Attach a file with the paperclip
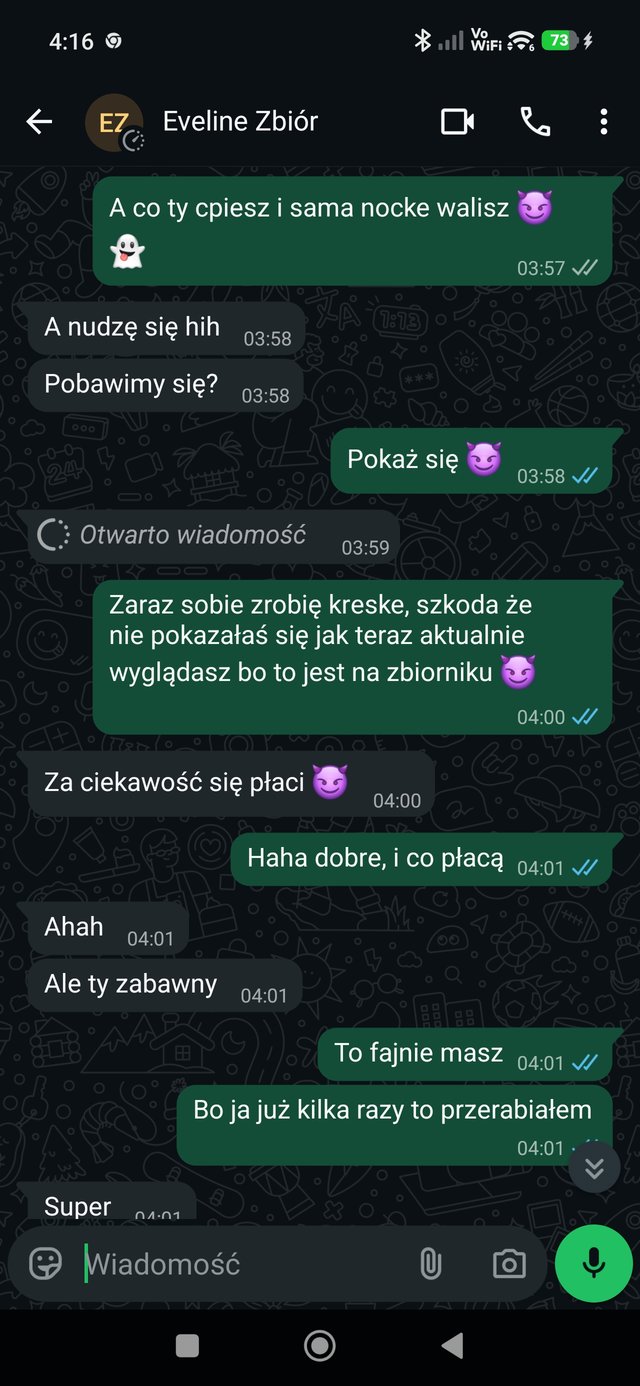 [430, 1264]
